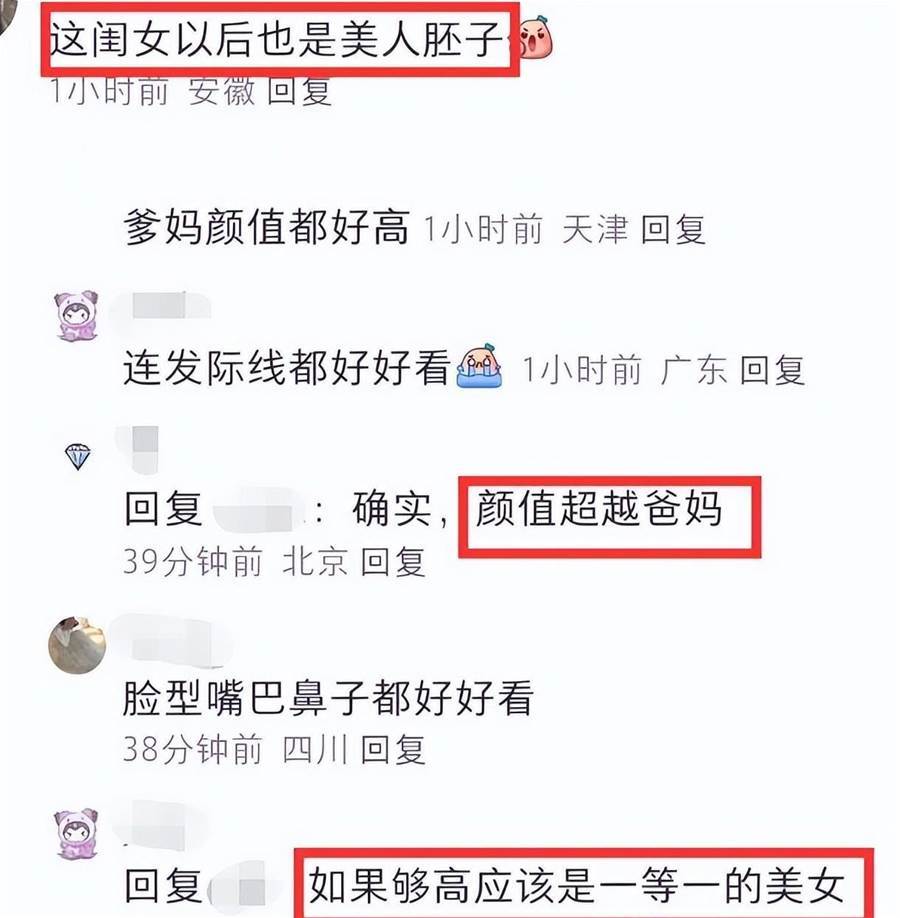
Task: Reply to the 颜值超越爸妈 comment from 北京
Action: tap(393, 561)
